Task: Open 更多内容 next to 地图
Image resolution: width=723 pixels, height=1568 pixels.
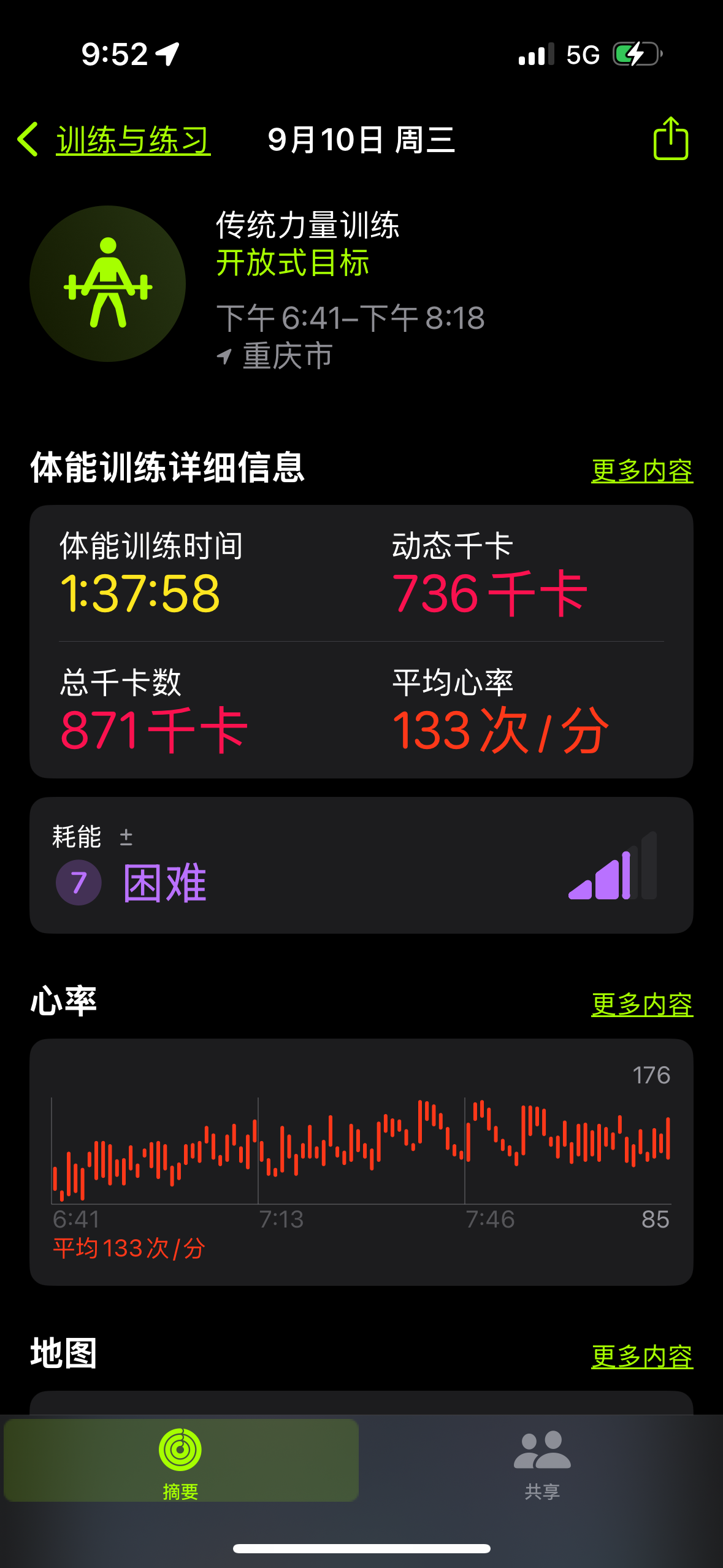Action: [x=642, y=1356]
